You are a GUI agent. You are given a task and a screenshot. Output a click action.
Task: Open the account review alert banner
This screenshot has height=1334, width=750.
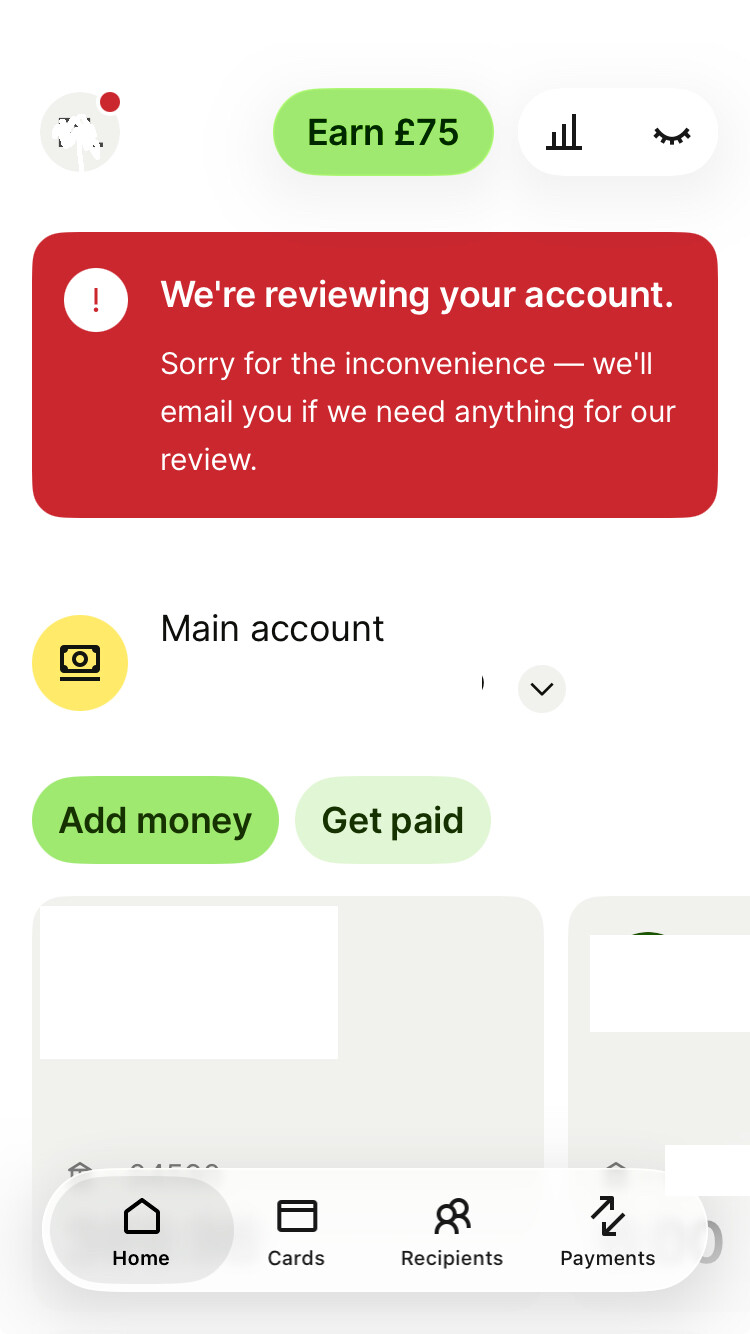tap(375, 375)
